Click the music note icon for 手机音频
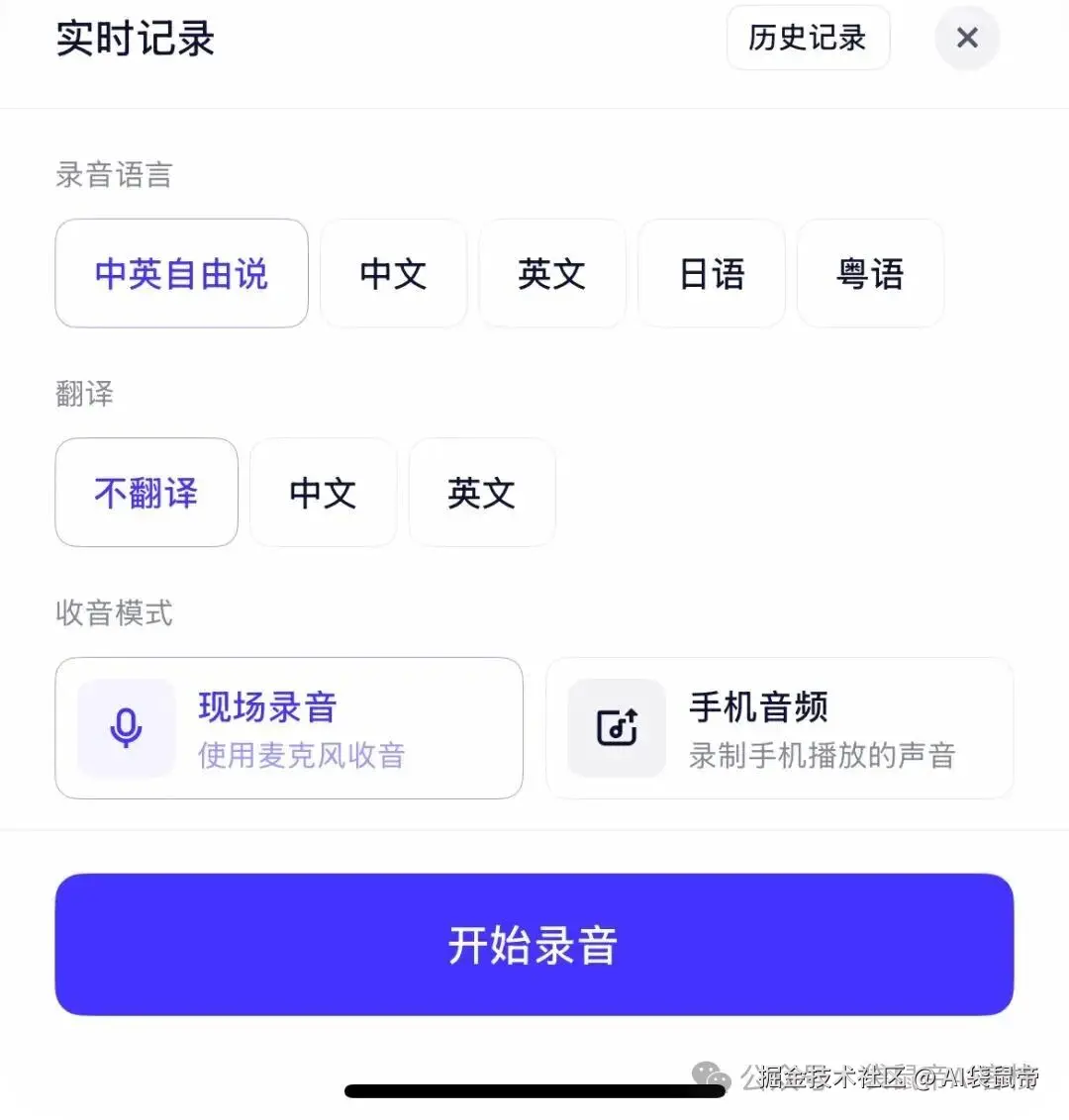1069x1120 pixels. 616,729
